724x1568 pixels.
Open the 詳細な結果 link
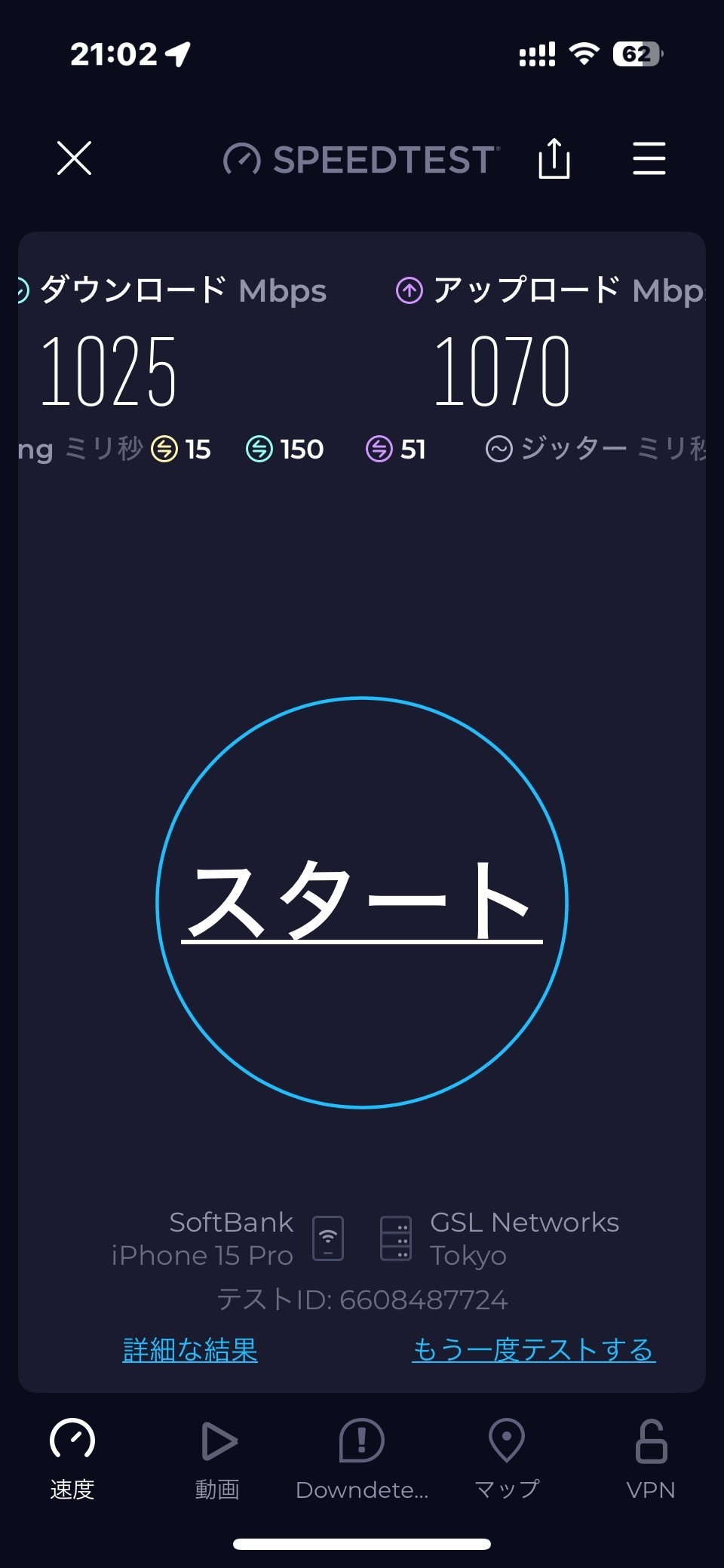190,1349
